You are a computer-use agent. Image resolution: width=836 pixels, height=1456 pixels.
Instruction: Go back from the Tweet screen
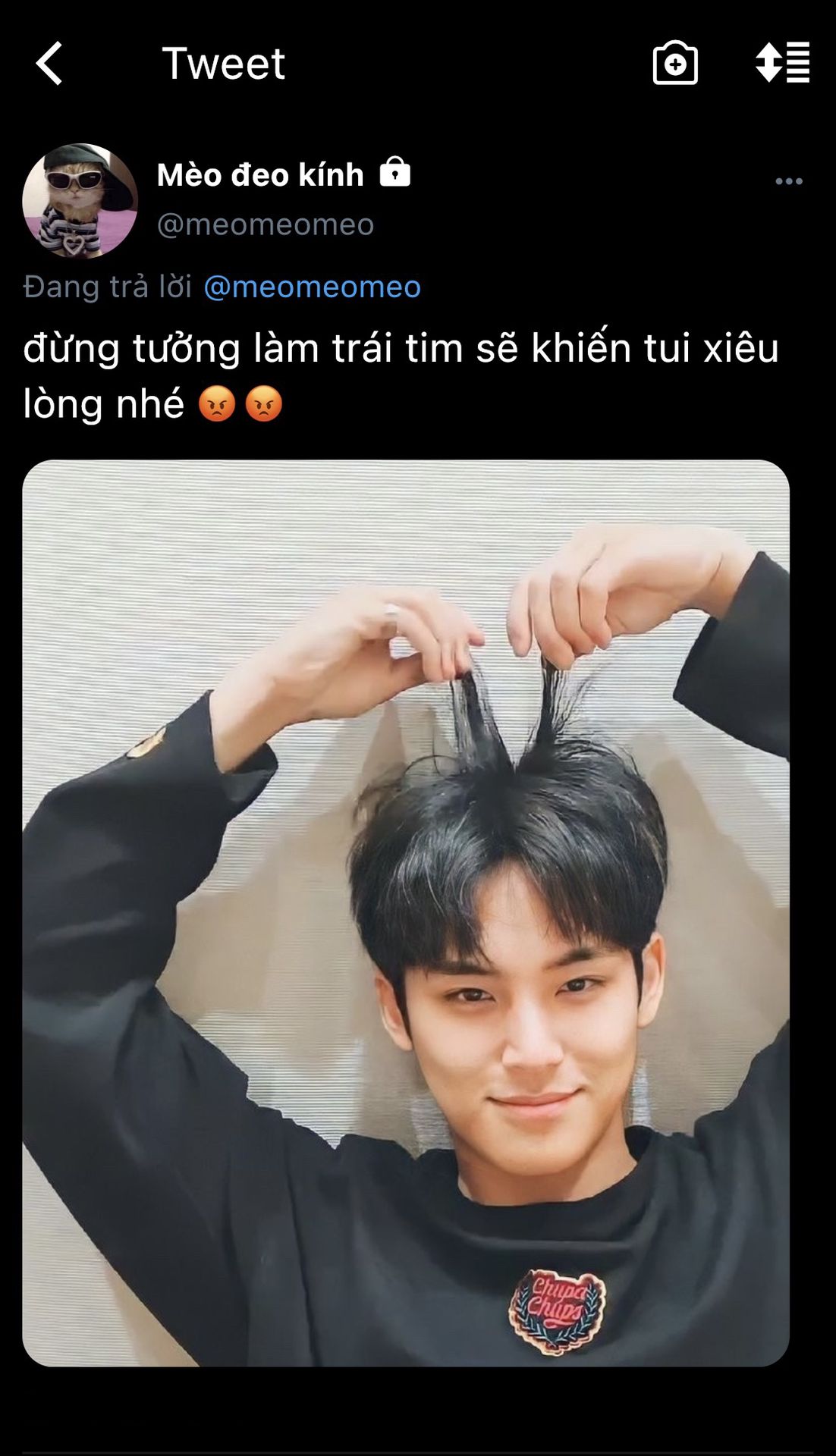tap(49, 63)
